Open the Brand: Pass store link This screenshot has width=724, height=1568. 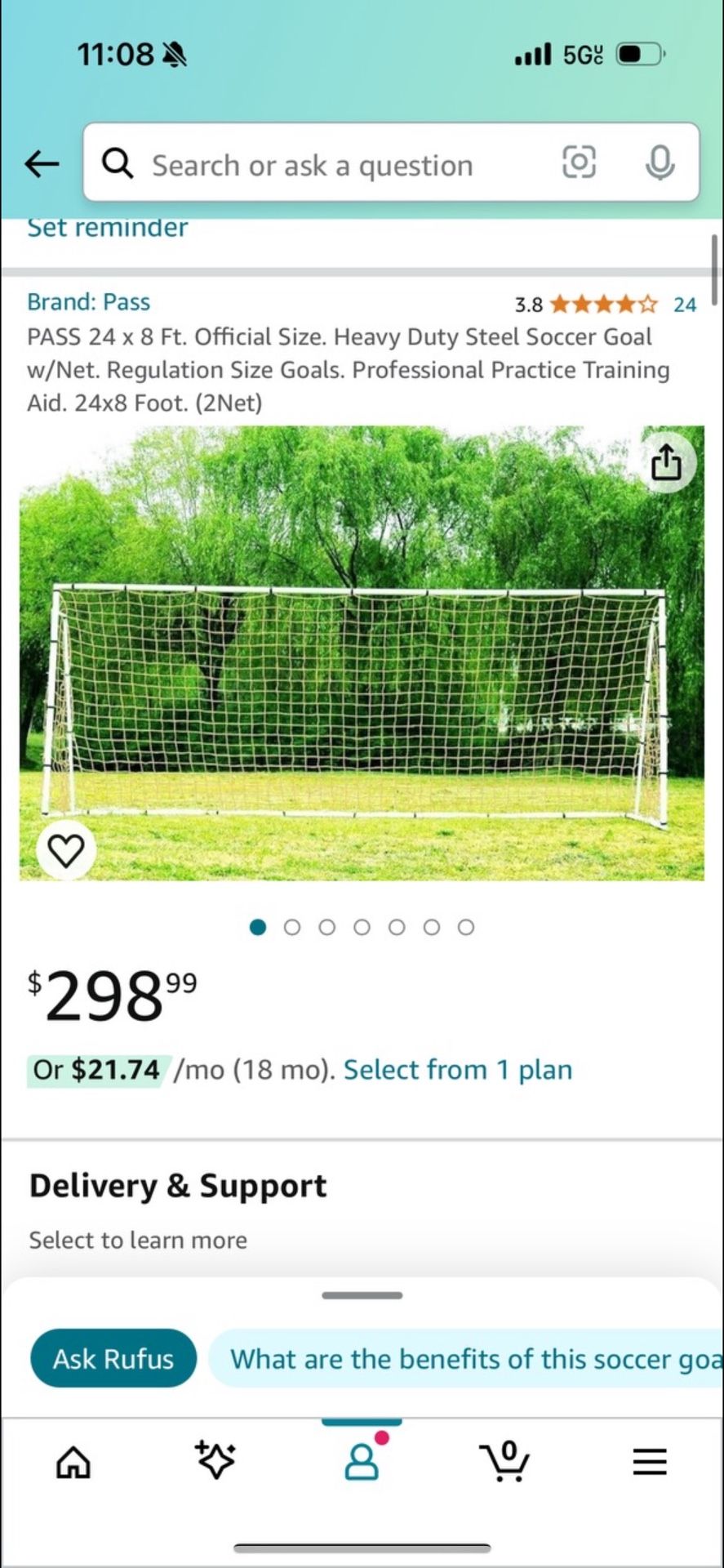click(89, 302)
